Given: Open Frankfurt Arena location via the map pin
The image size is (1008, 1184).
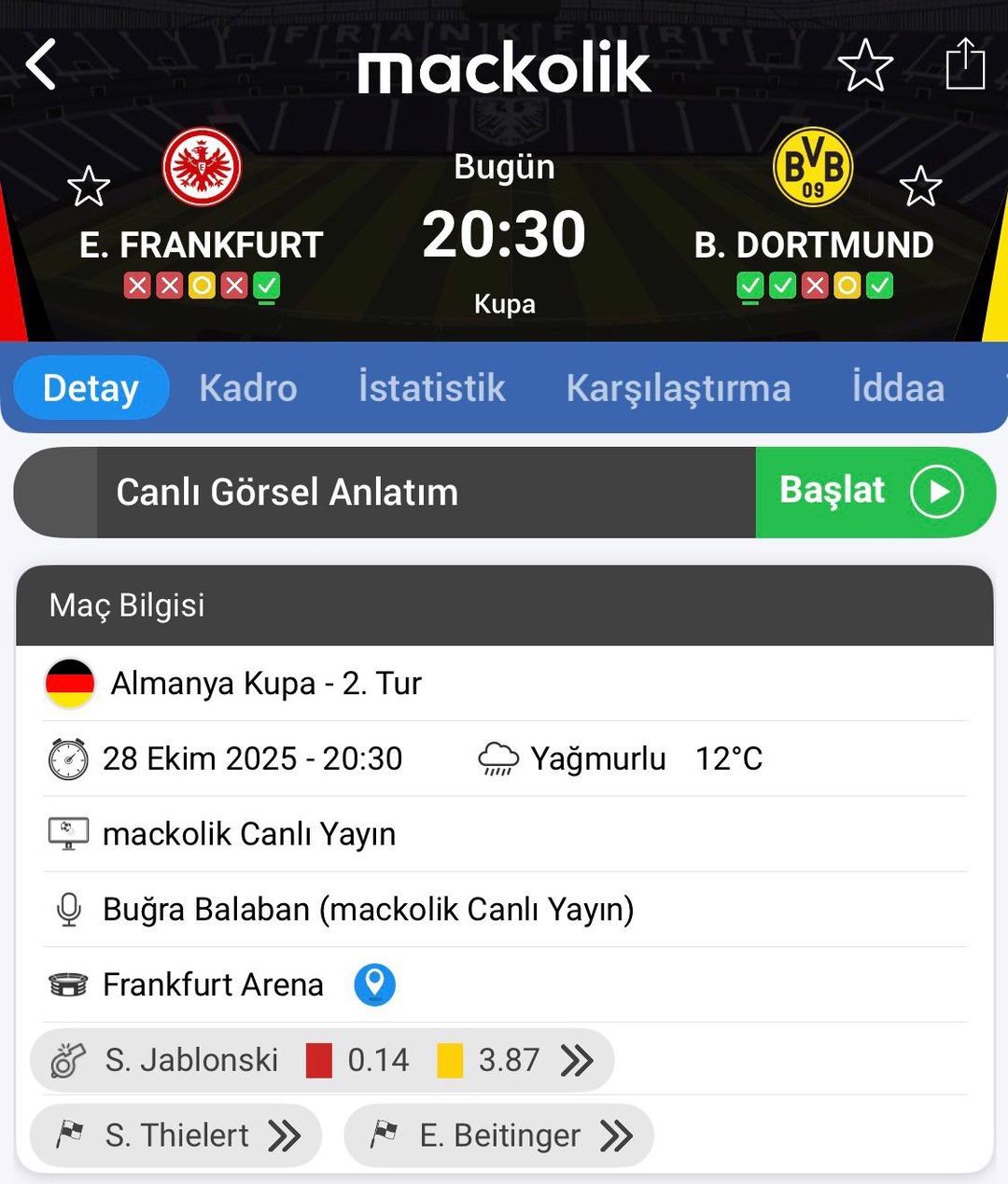Looking at the screenshot, I should click(x=375, y=984).
